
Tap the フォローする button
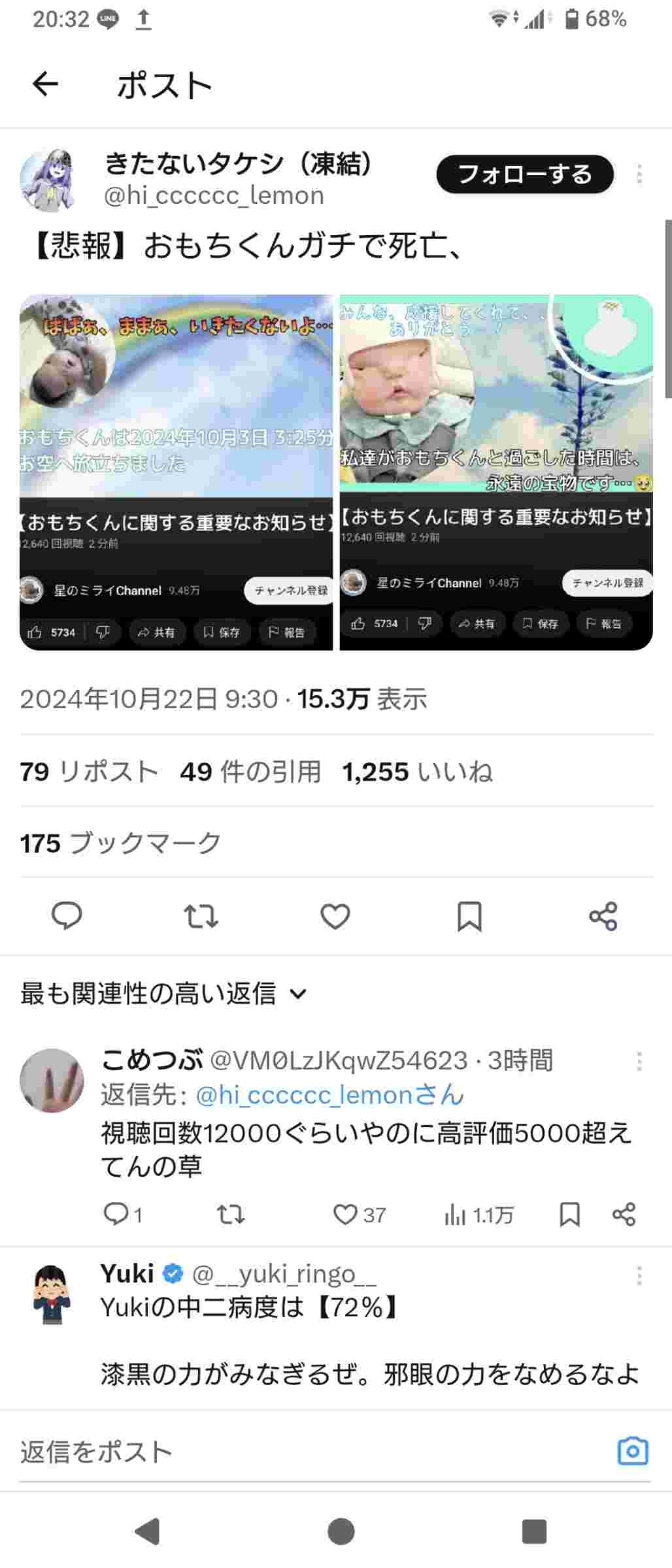pos(525,174)
